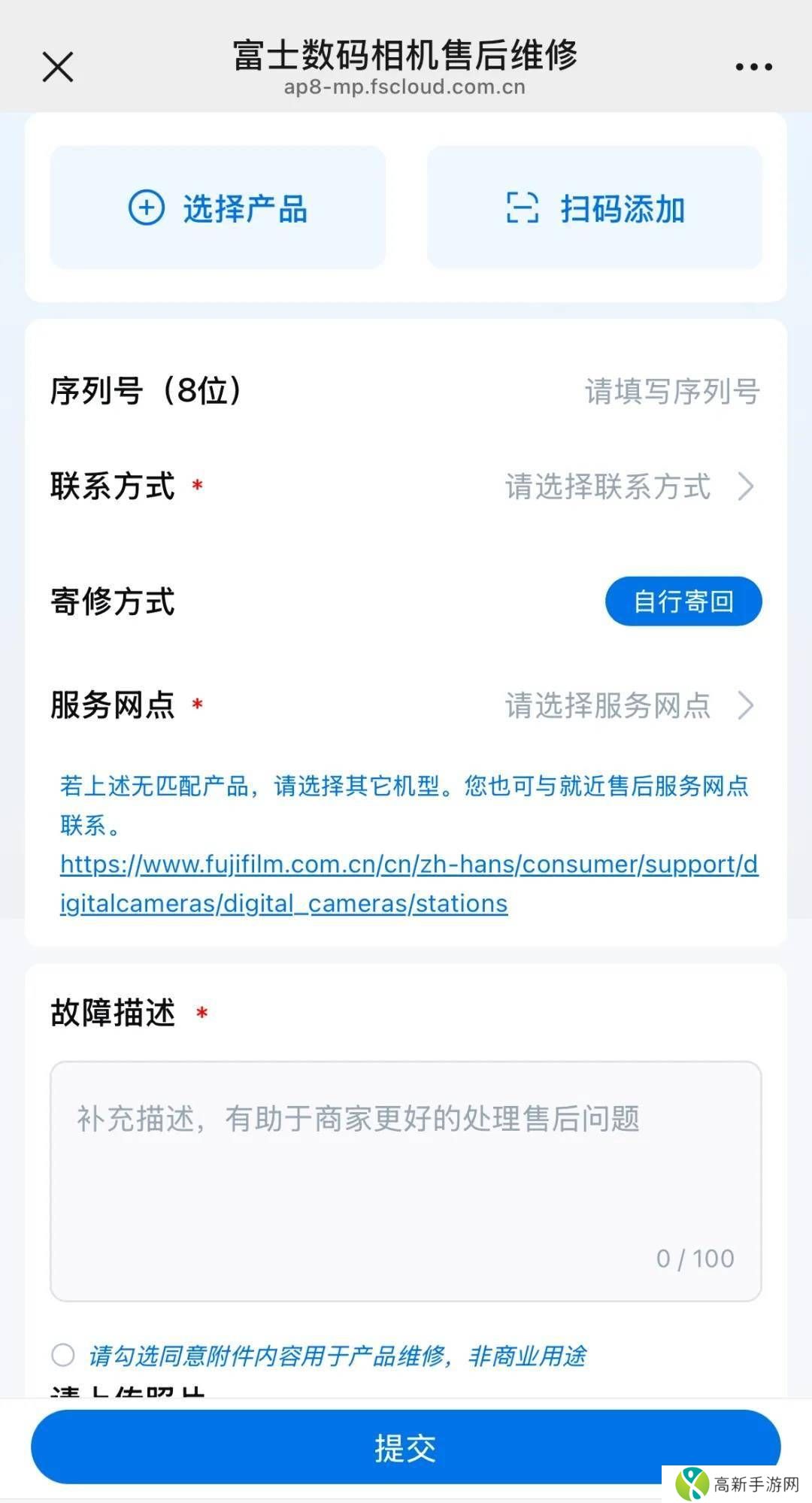The image size is (812, 1503).
Task: Open the three-dot overflow menu
Action: click(753, 67)
